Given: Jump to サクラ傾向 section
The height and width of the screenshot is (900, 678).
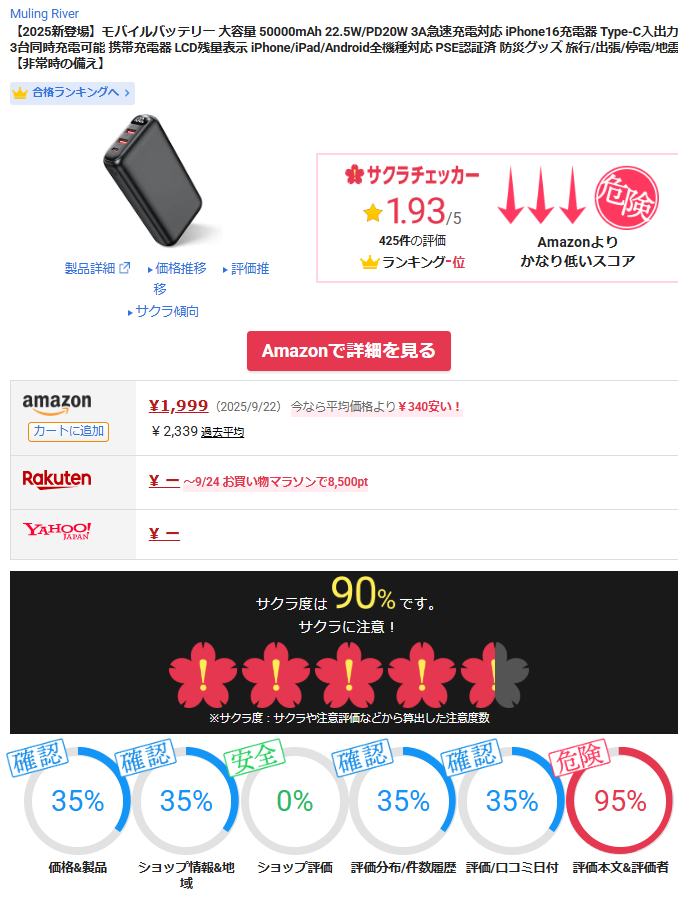Looking at the screenshot, I should click(166, 311).
